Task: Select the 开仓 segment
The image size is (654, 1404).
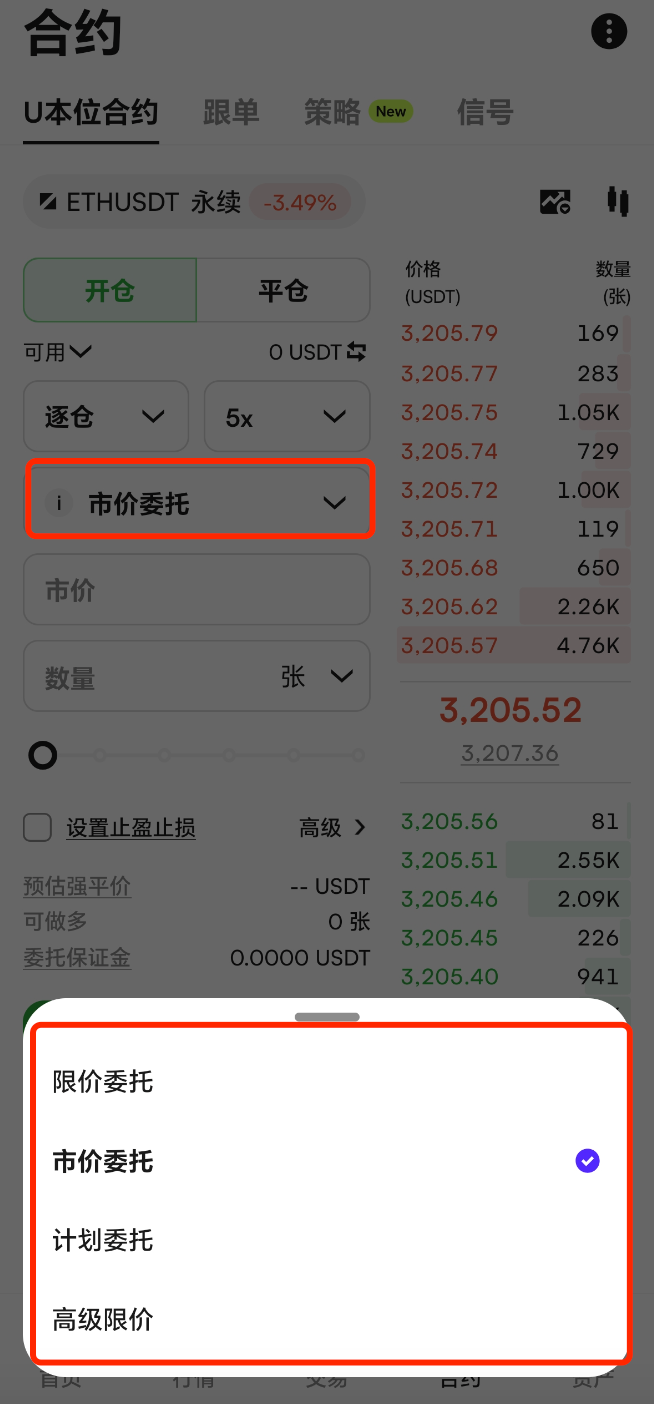Action: [110, 290]
